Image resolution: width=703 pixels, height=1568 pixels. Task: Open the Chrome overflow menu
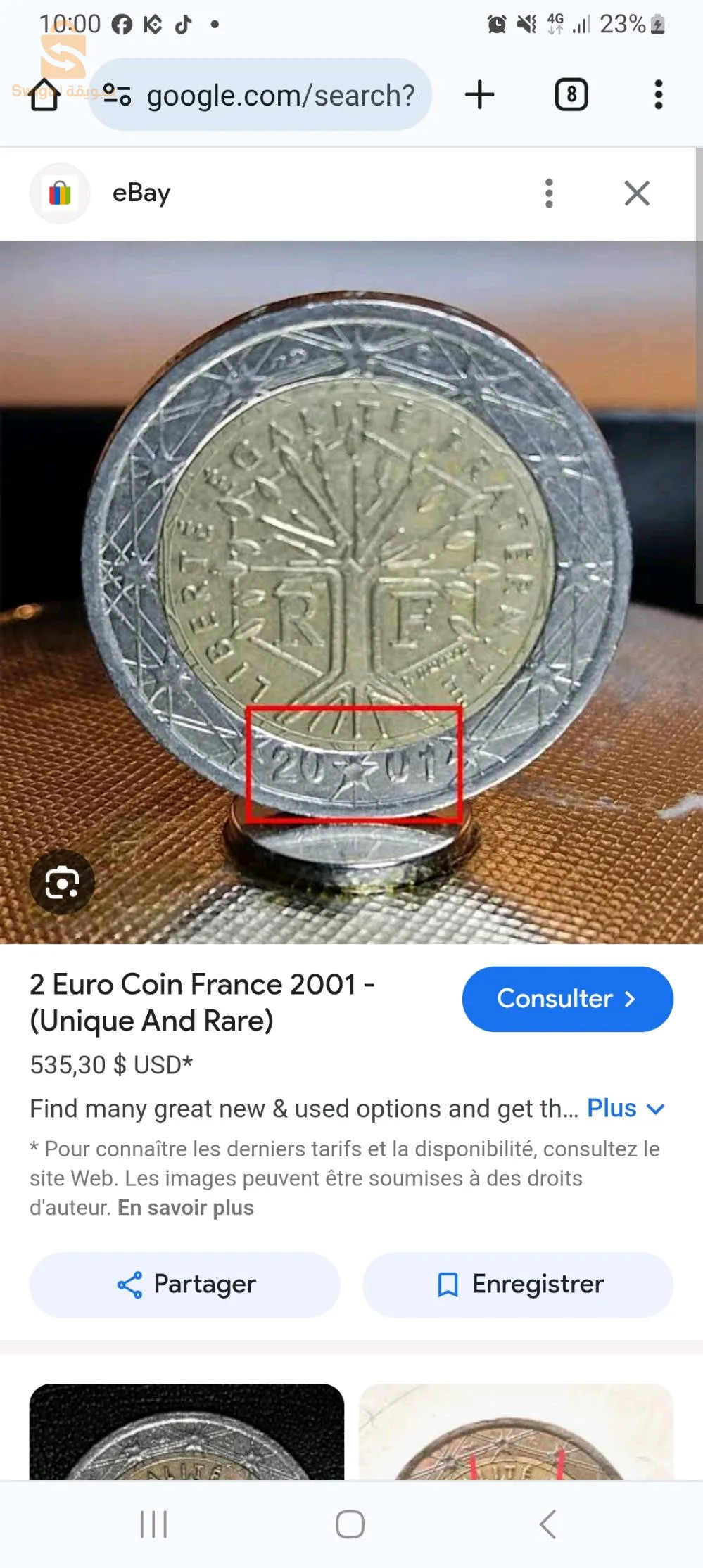(658, 95)
